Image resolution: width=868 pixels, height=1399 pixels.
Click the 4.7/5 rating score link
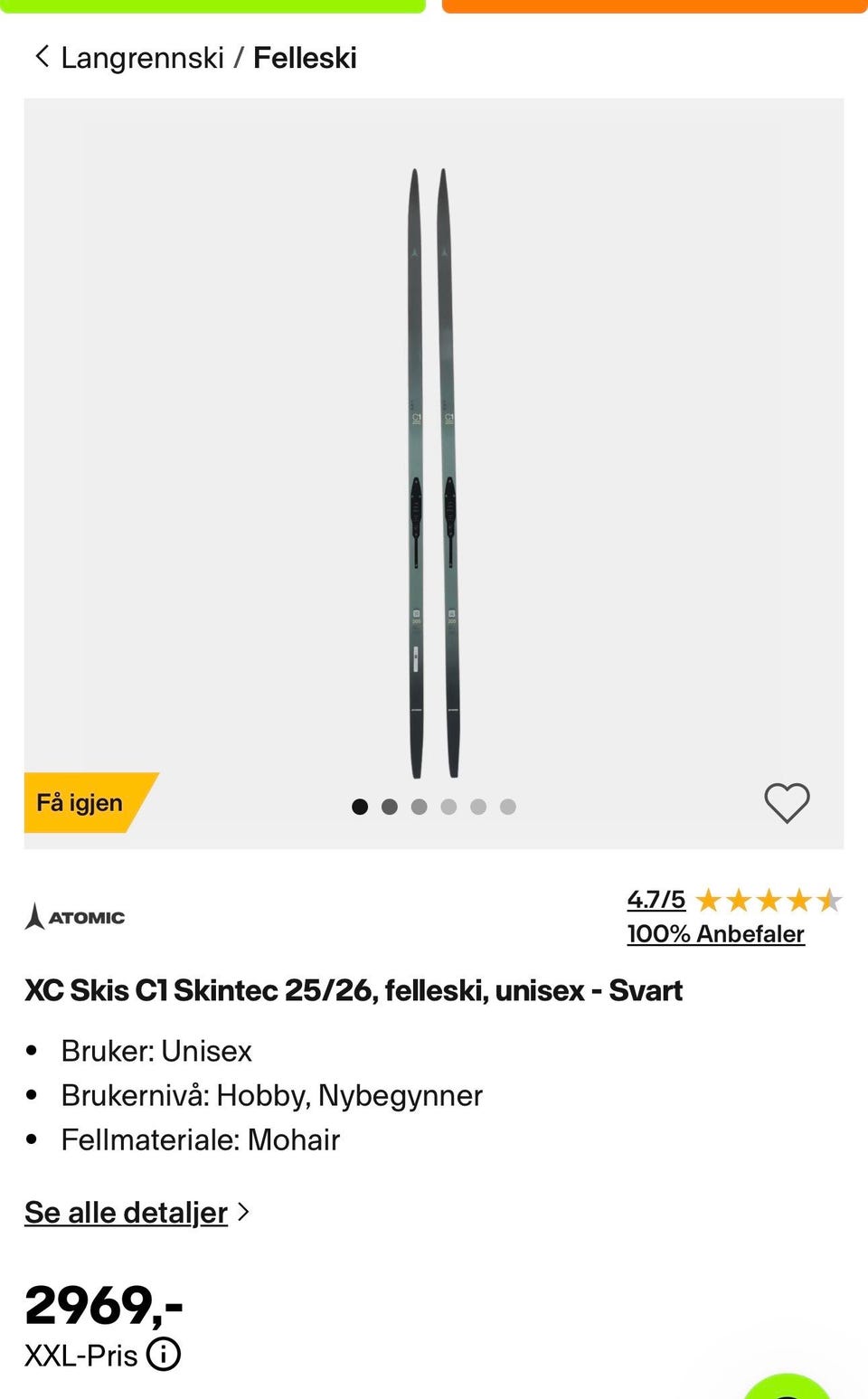(x=655, y=899)
